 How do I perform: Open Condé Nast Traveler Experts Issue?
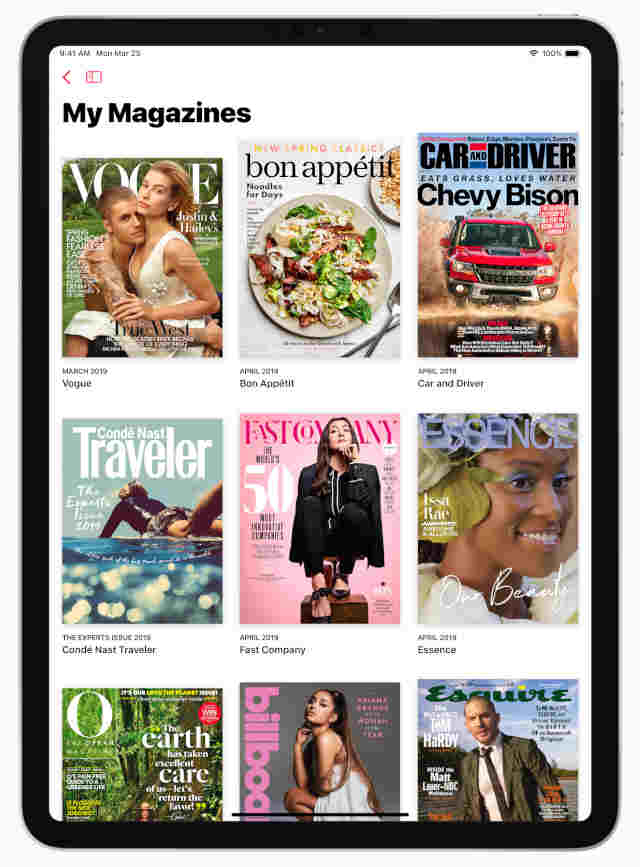coord(142,521)
